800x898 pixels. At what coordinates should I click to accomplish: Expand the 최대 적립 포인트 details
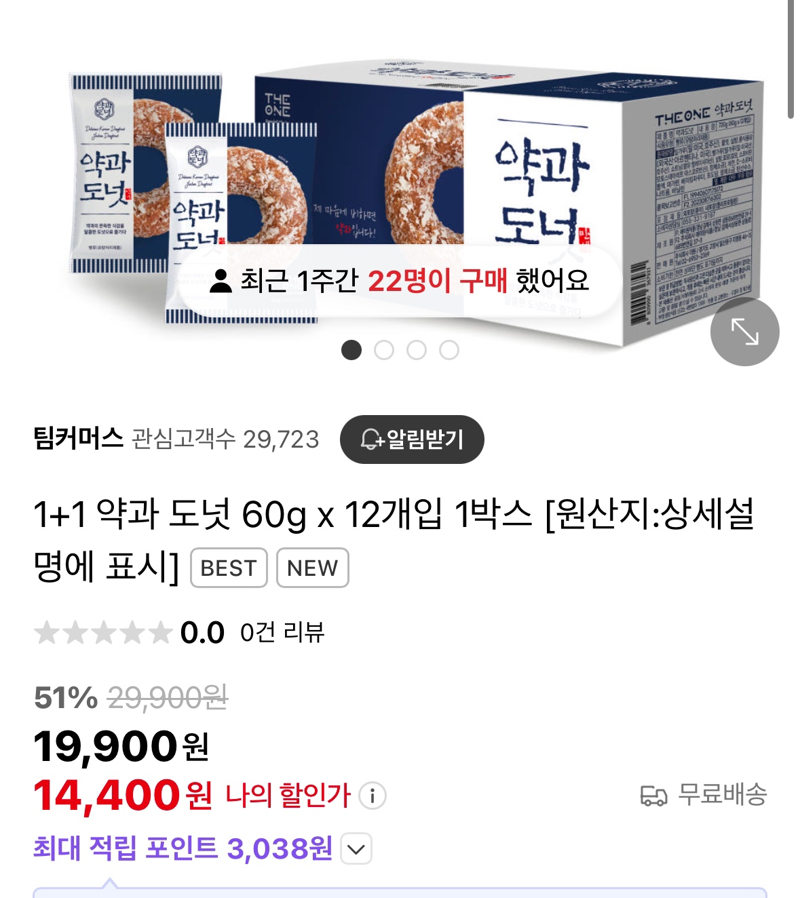tap(356, 849)
